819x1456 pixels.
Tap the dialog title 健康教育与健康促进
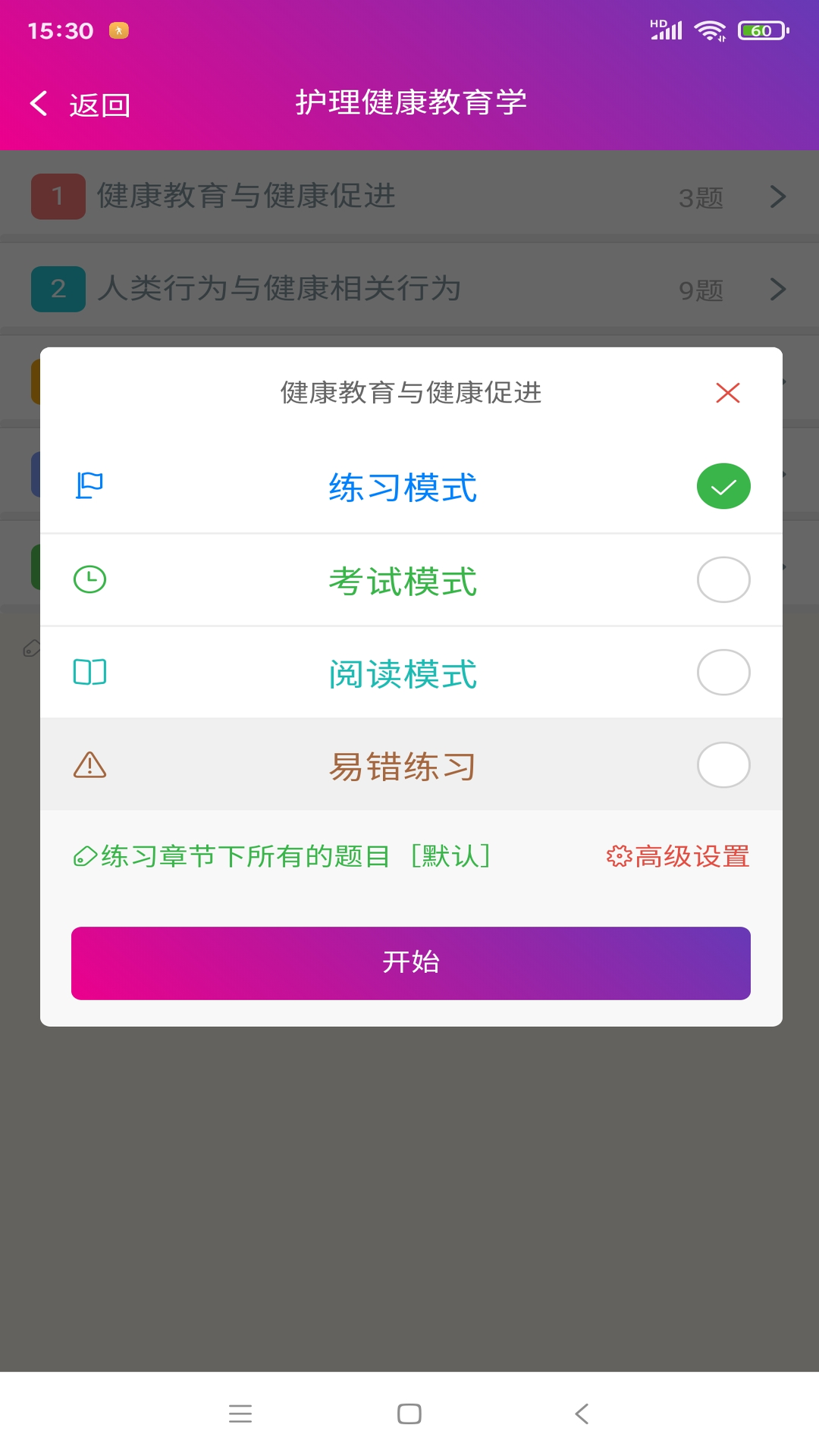pos(410,393)
